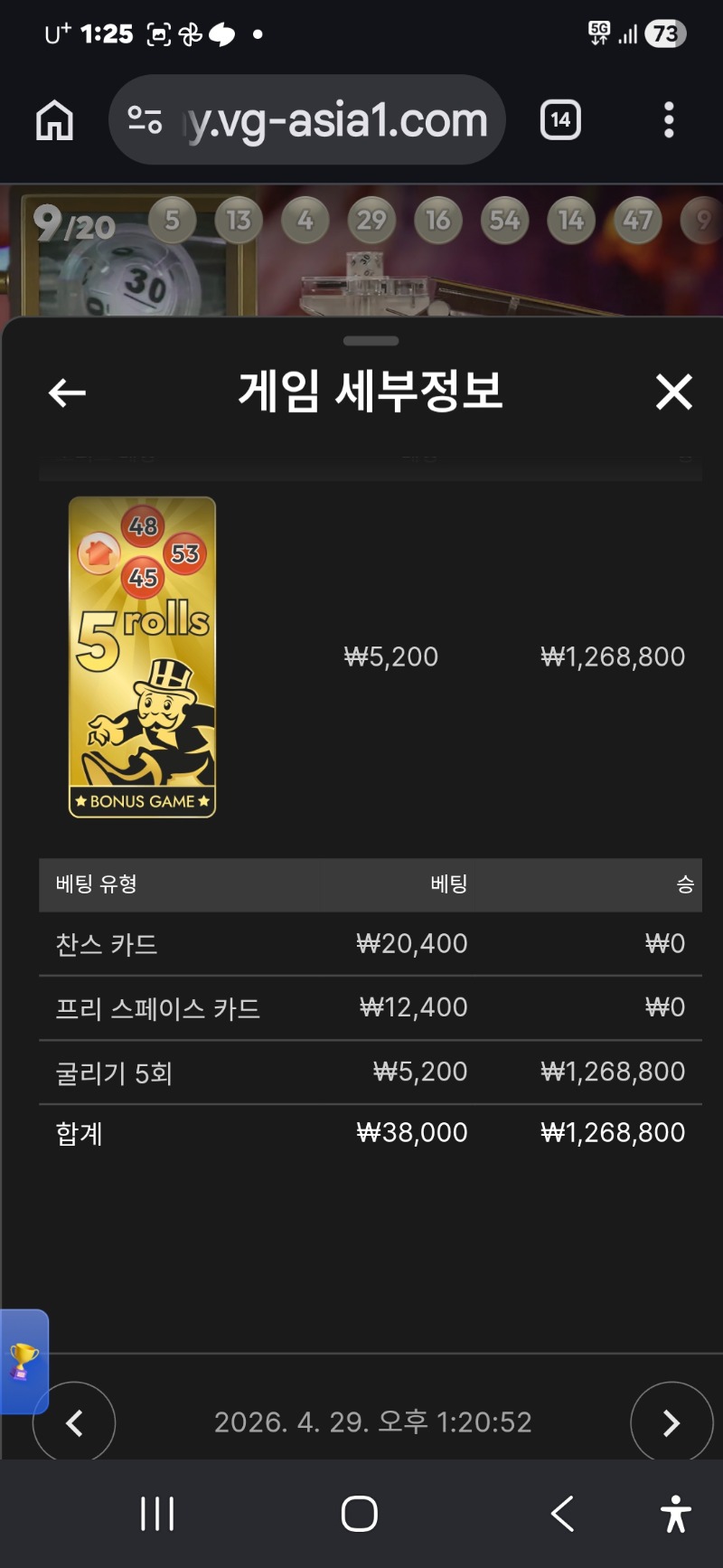The width and height of the screenshot is (723, 1568).
Task: Open the browser home page
Action: [x=54, y=119]
